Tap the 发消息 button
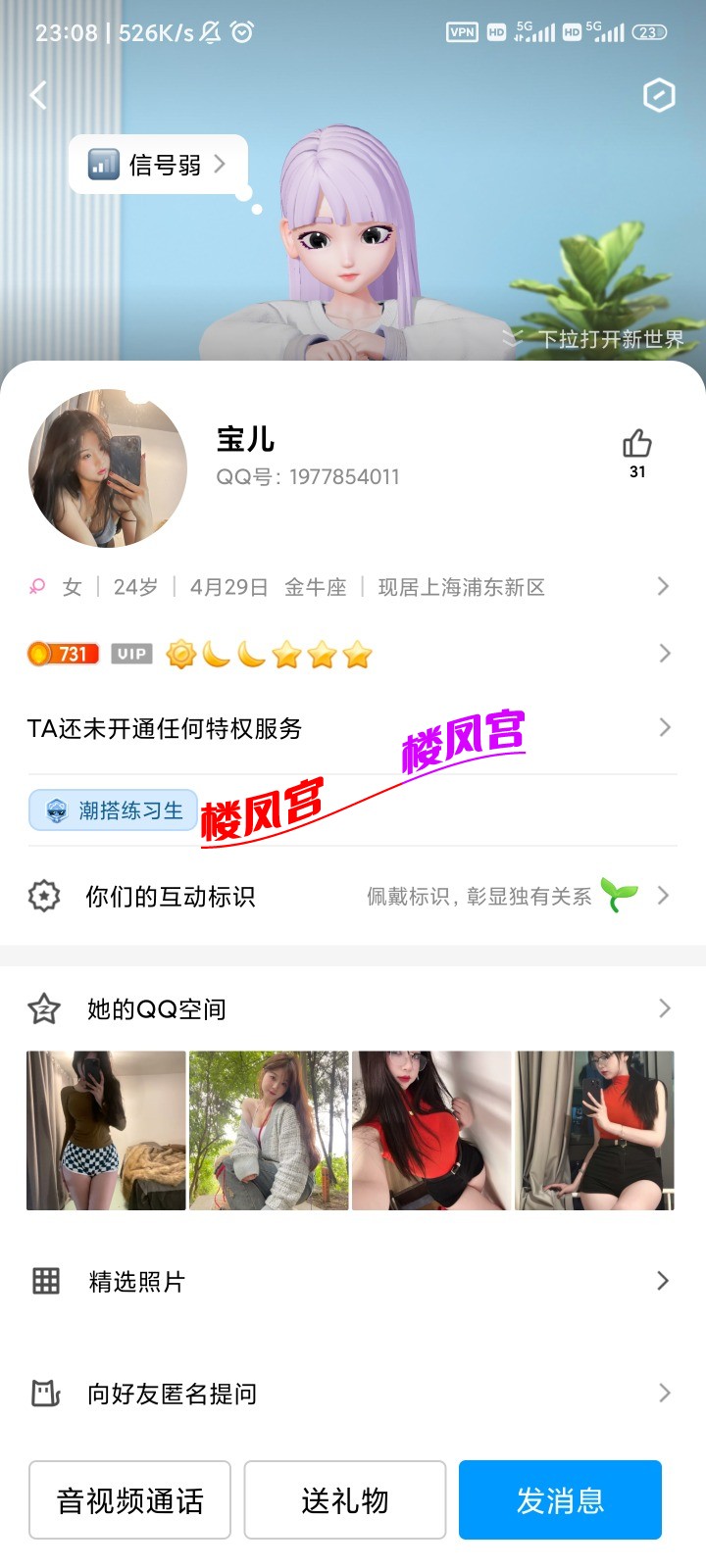The image size is (706, 1568). (x=560, y=1499)
